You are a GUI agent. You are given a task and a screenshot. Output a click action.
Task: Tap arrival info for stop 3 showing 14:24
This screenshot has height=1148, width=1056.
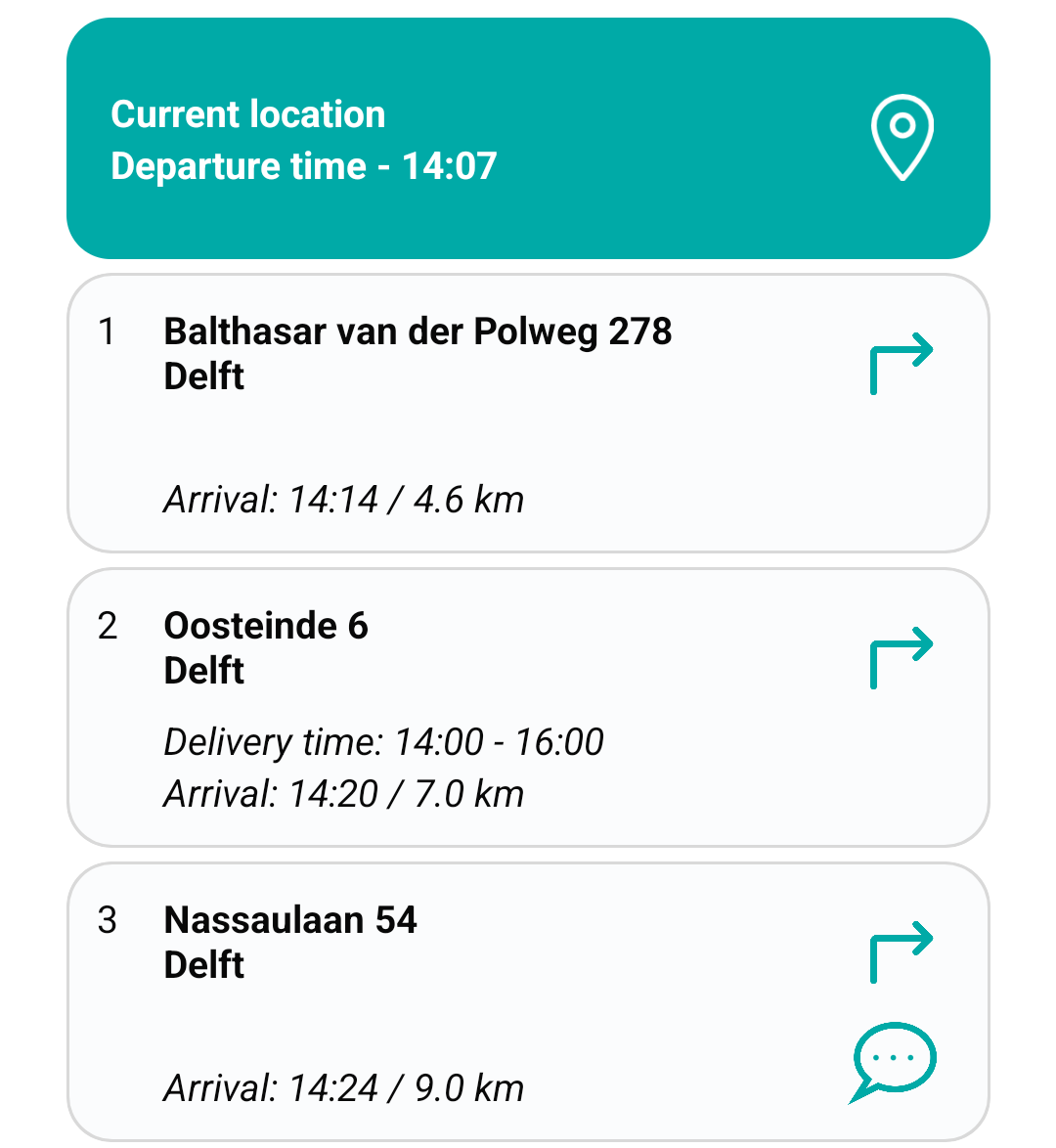pyautogui.click(x=344, y=1086)
